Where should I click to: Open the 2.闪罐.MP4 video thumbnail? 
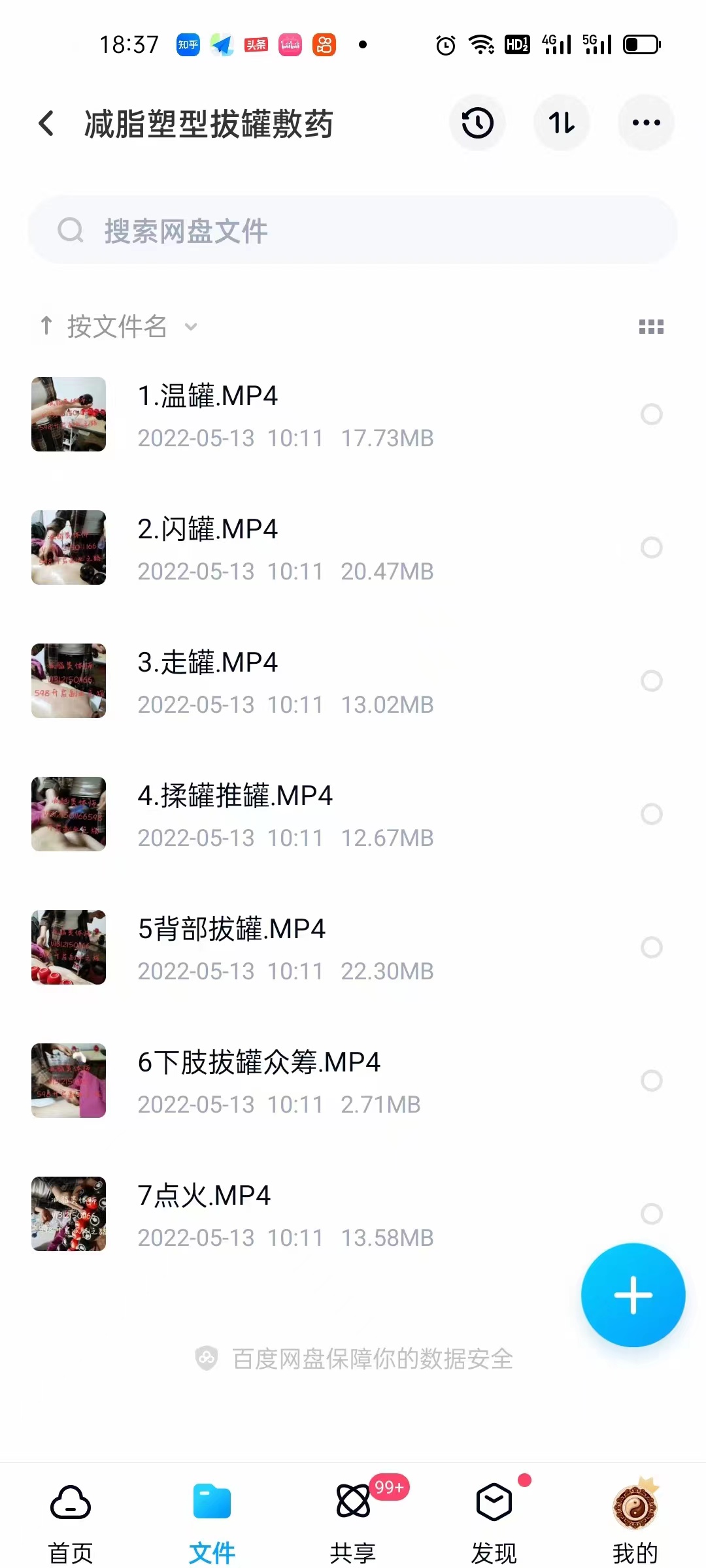[68, 547]
